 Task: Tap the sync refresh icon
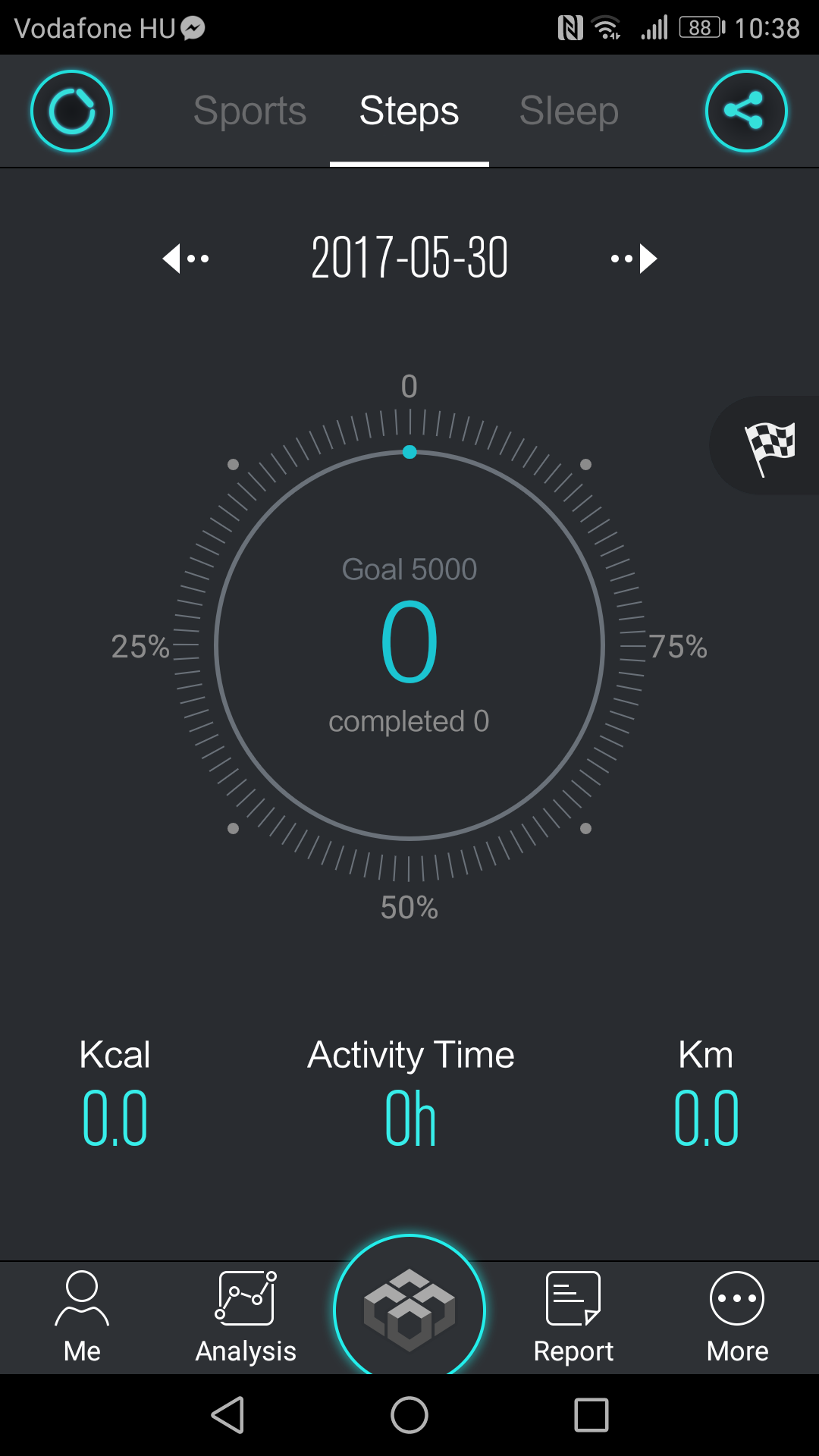[x=72, y=111]
